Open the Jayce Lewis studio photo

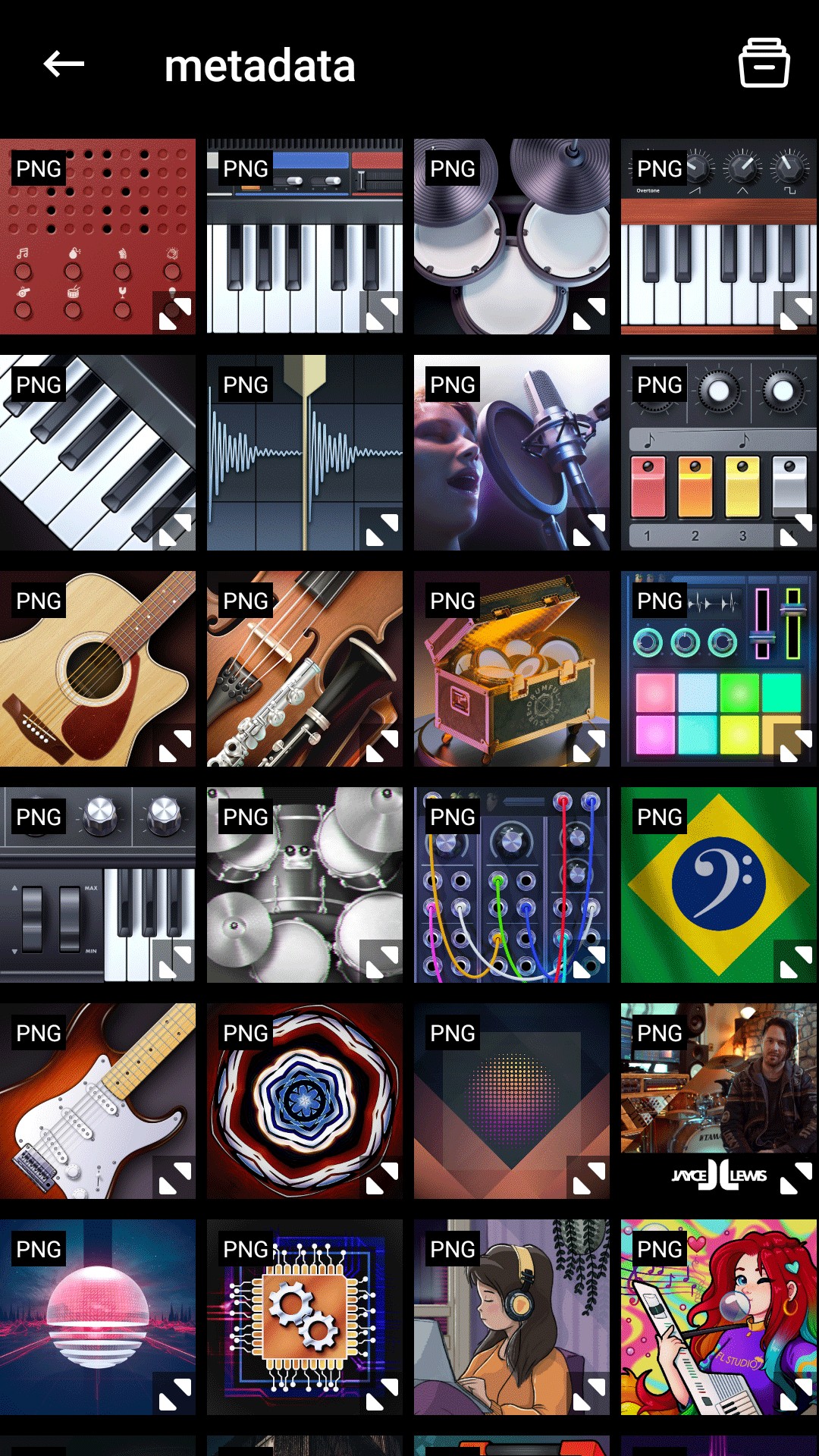coord(719,1101)
